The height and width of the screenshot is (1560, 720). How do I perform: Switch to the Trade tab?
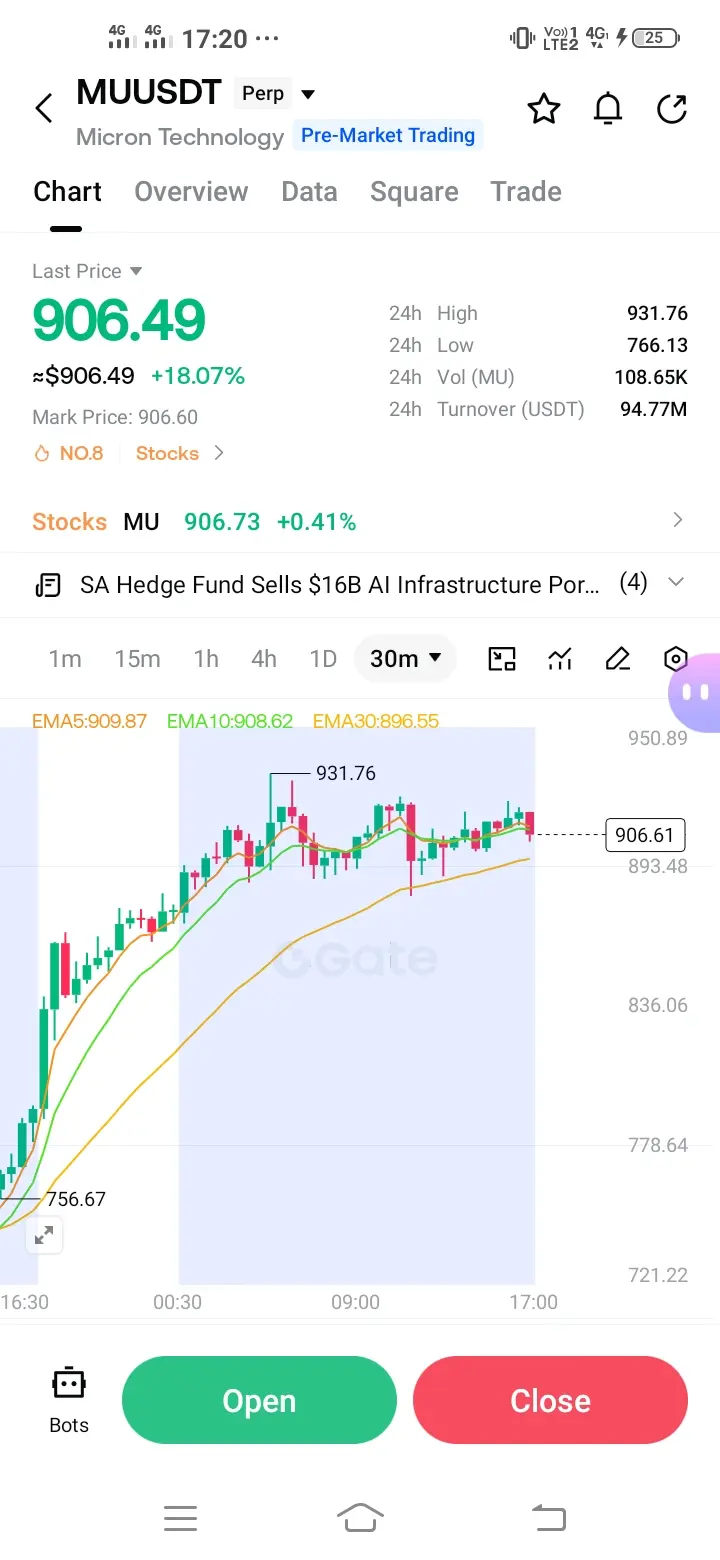click(526, 192)
